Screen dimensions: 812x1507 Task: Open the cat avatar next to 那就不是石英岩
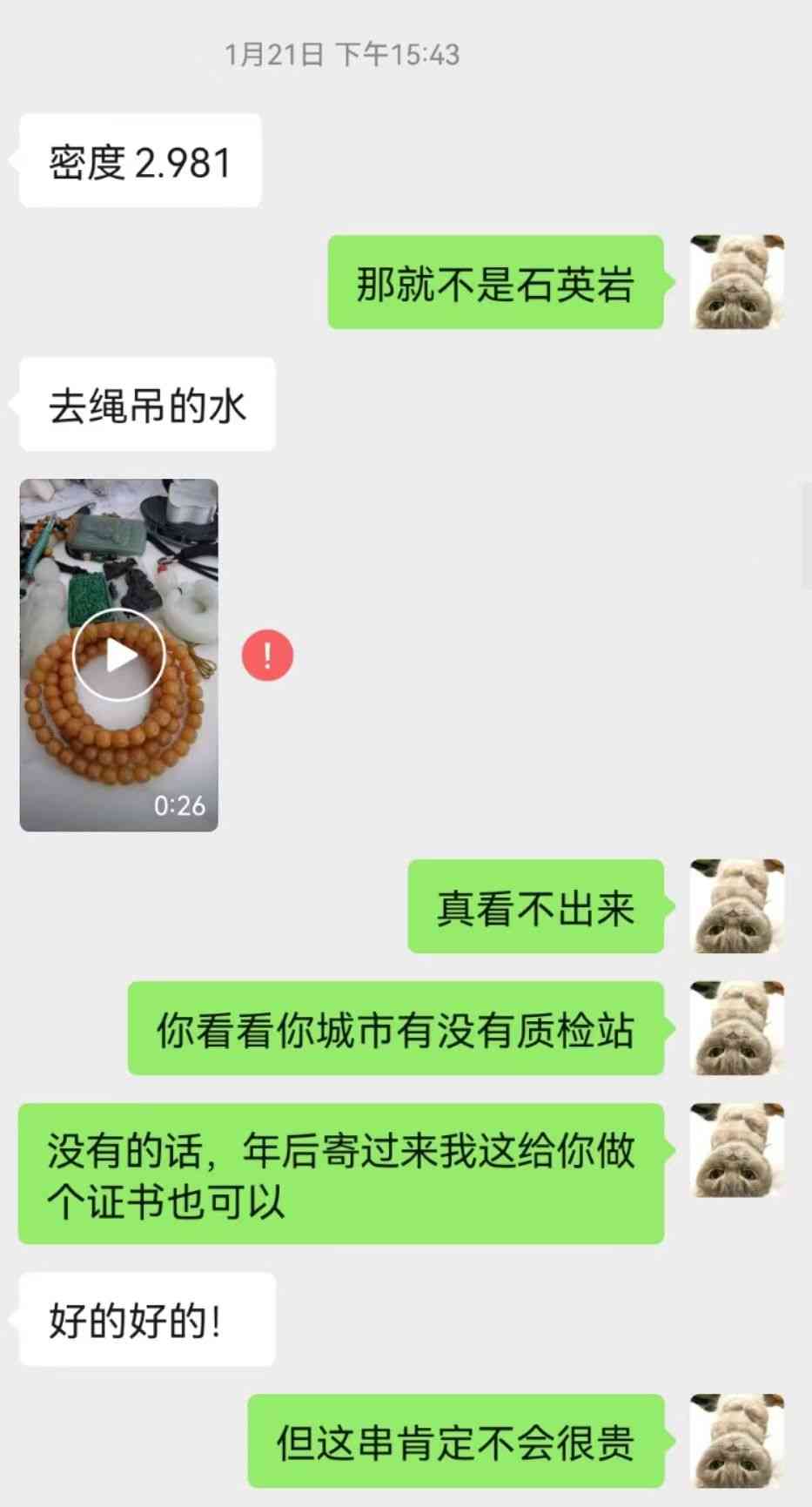(x=737, y=282)
